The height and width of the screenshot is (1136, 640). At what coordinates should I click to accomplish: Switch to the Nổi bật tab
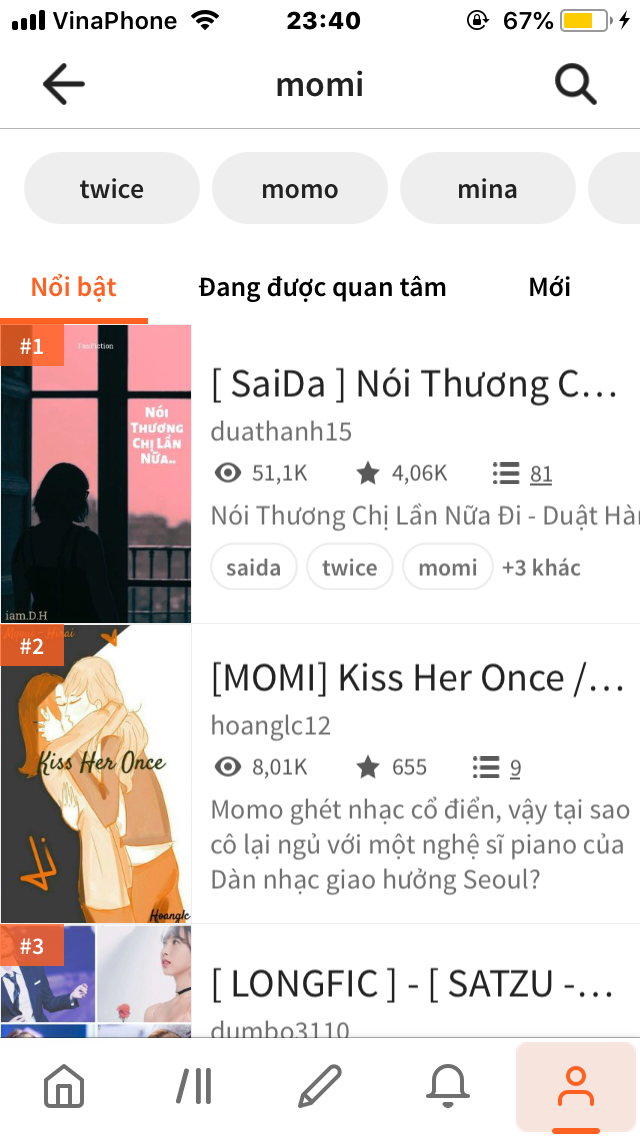coord(74,288)
